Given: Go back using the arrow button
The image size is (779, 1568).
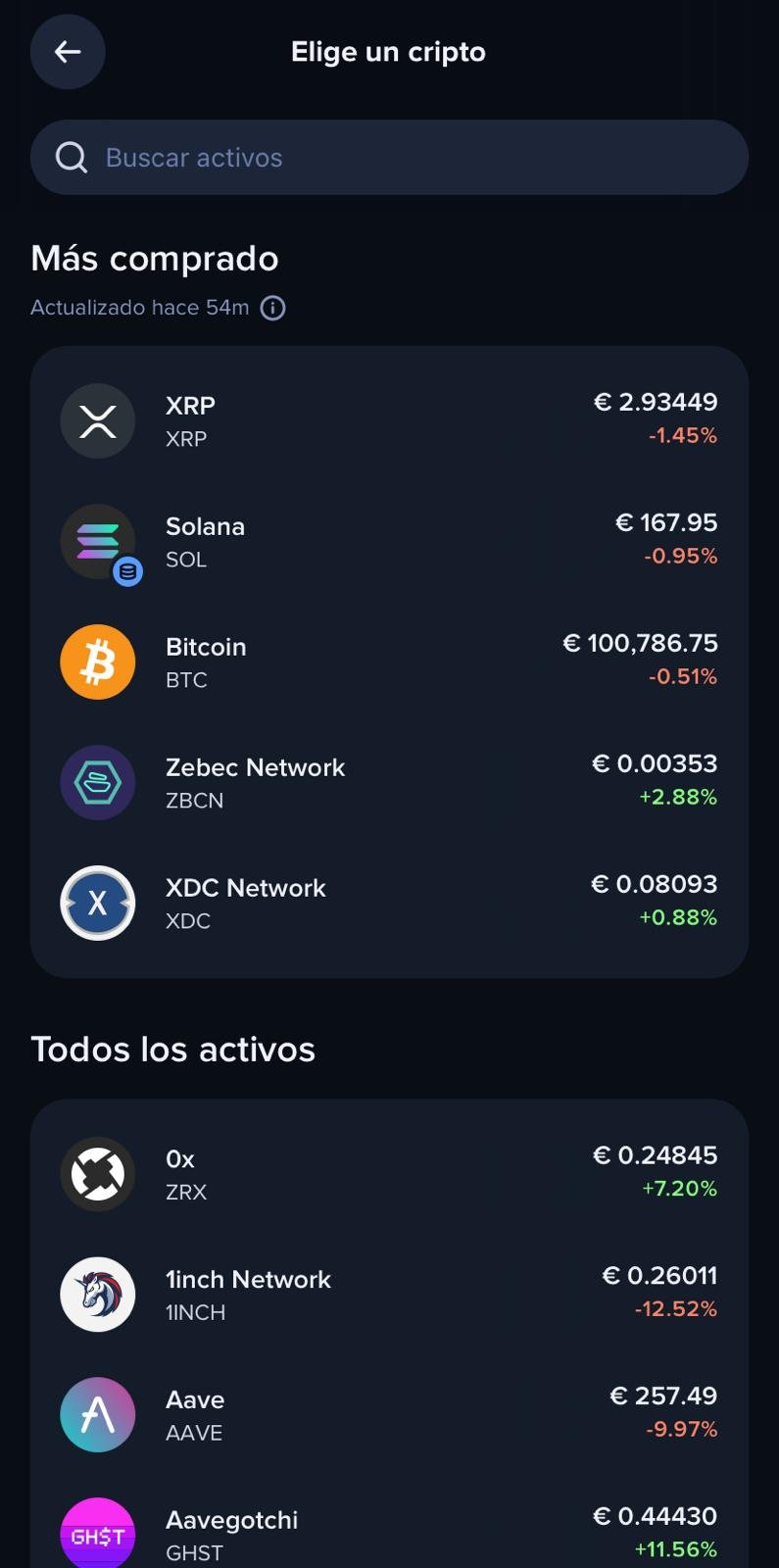Looking at the screenshot, I should coord(68,52).
